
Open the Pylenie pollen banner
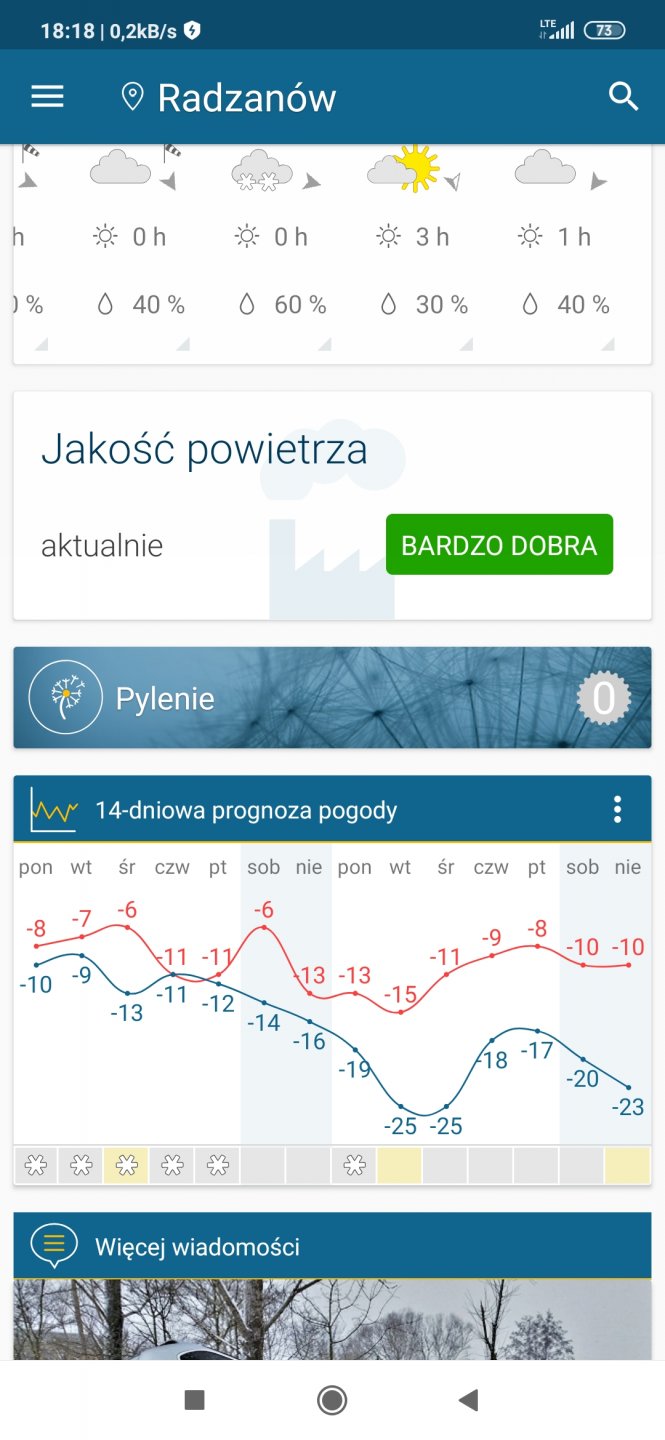pos(332,698)
